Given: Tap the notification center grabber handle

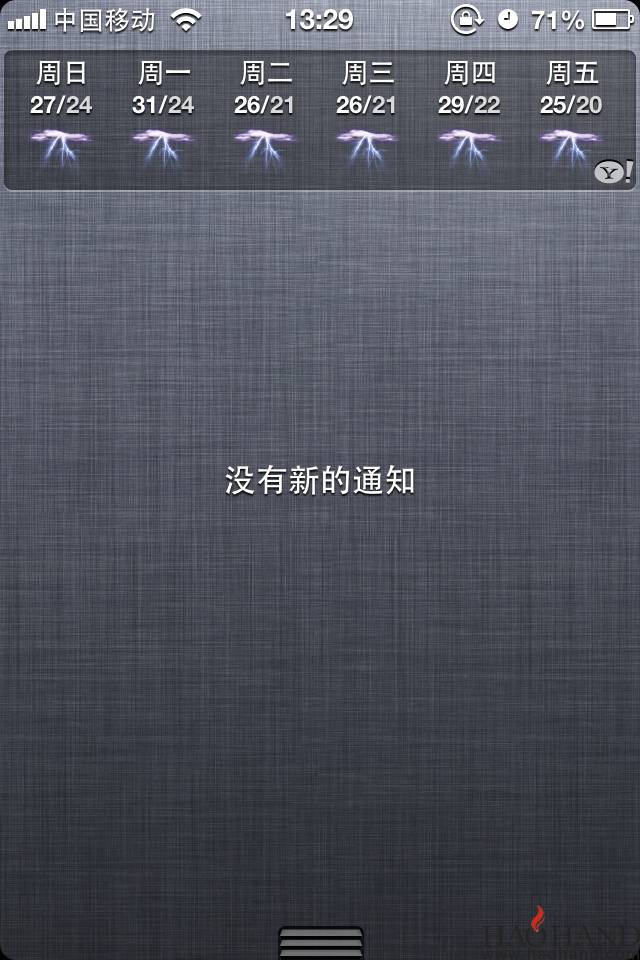Looking at the screenshot, I should point(320,942).
